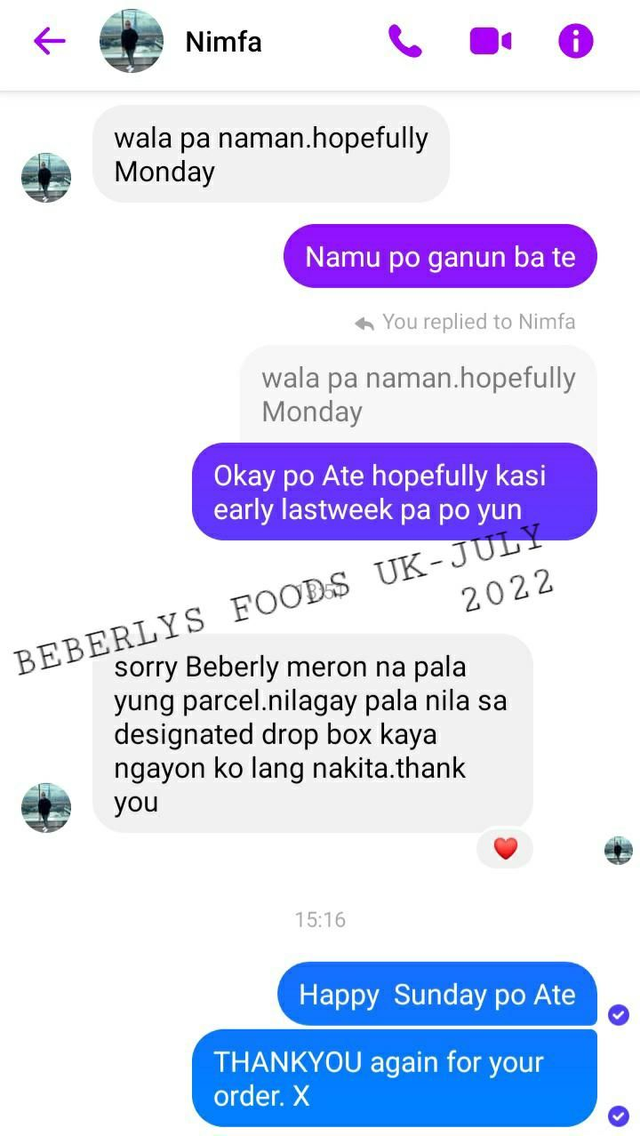
Task: Start a video call with Nimfa
Action: (490, 41)
